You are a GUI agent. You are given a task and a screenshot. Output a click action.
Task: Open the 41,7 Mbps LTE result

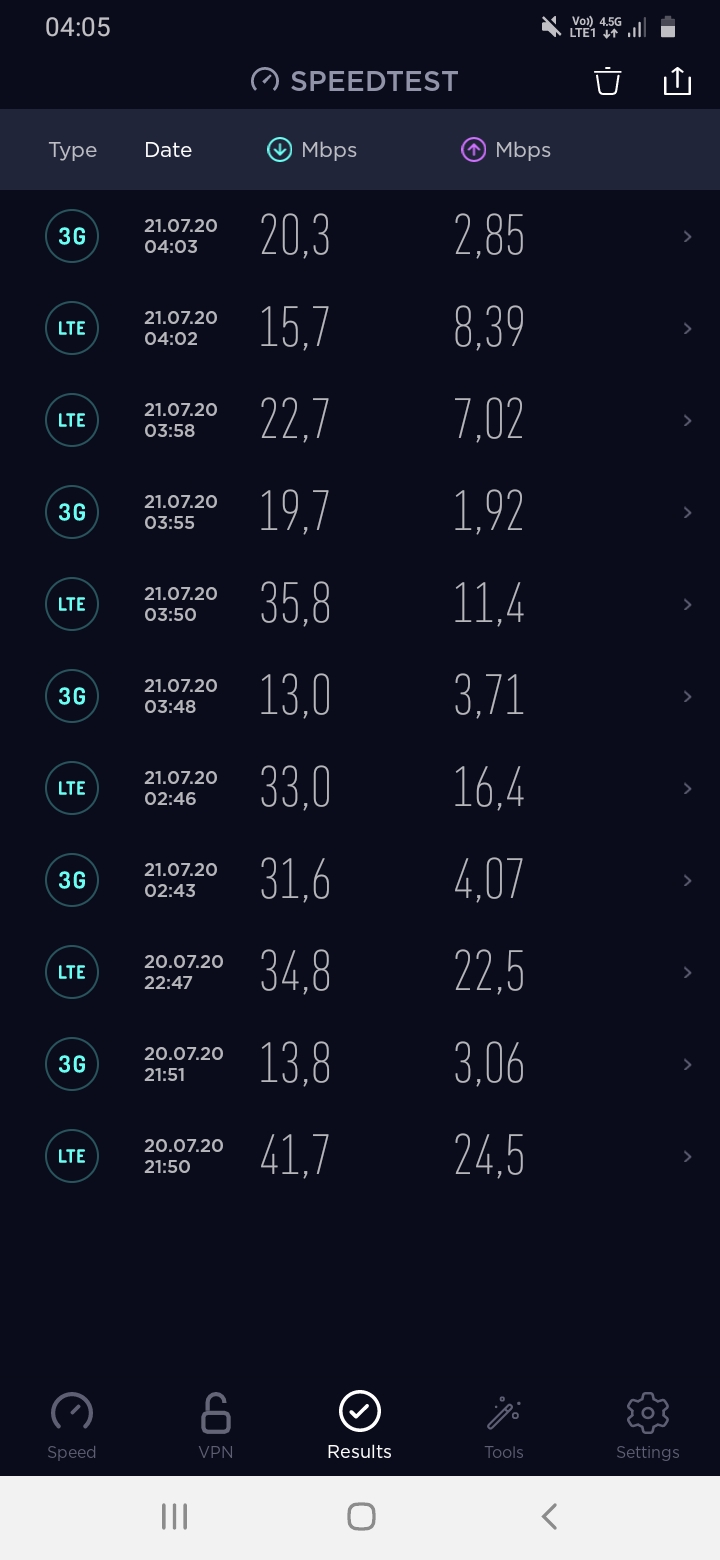[x=360, y=1156]
